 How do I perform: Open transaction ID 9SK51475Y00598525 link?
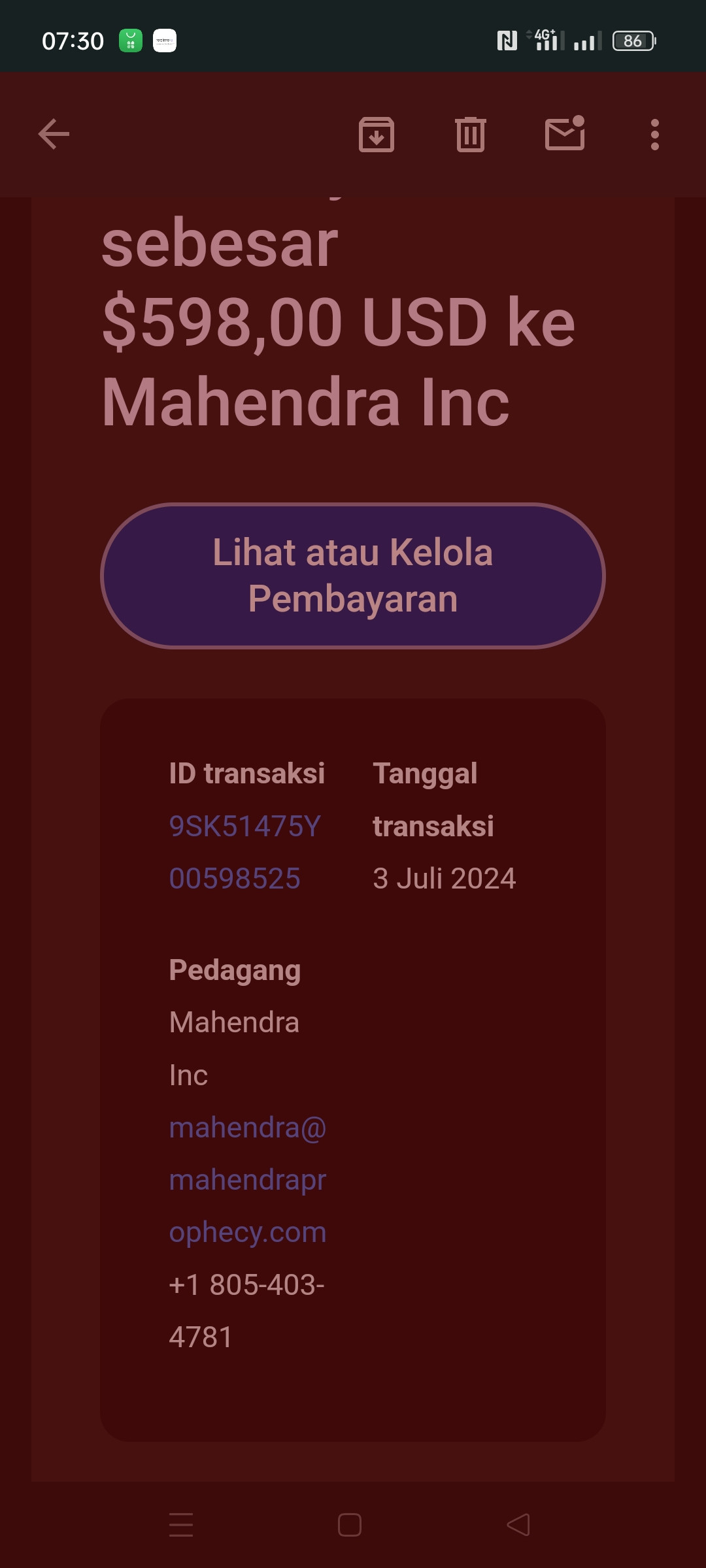point(244,852)
